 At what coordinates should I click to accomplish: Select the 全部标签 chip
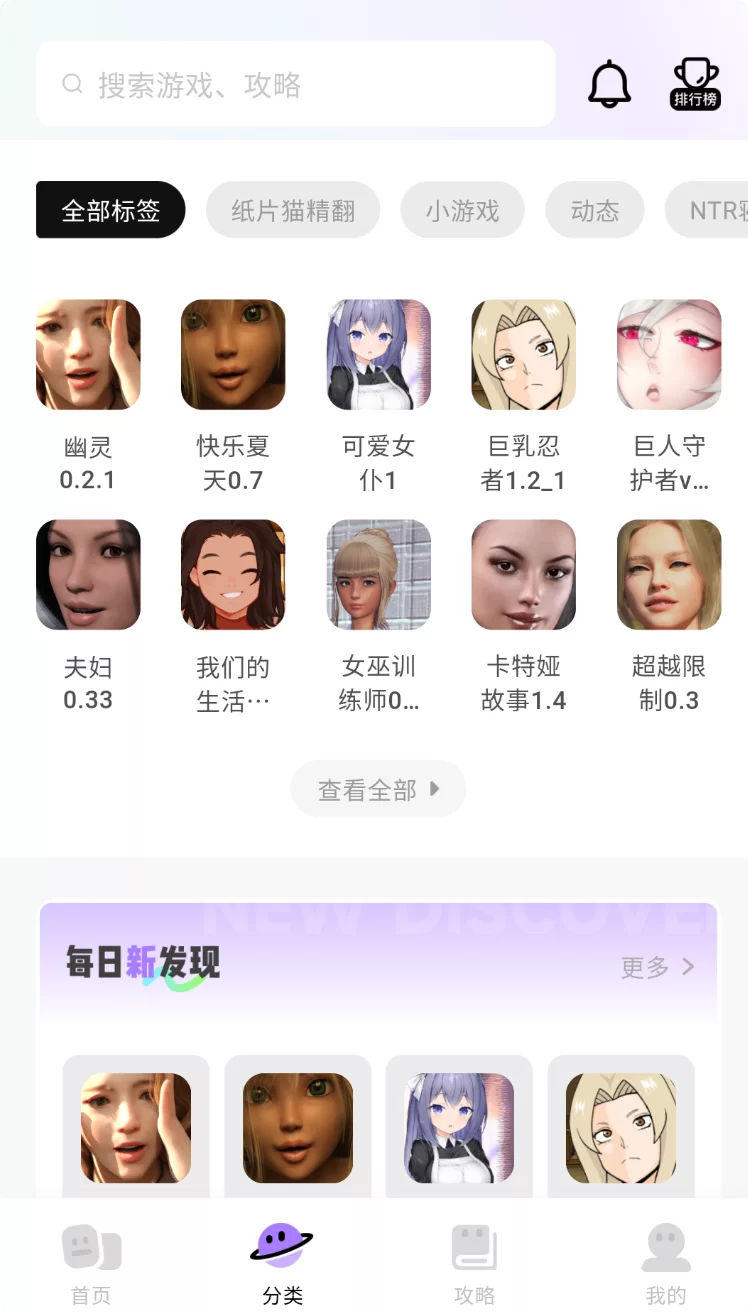tap(111, 210)
